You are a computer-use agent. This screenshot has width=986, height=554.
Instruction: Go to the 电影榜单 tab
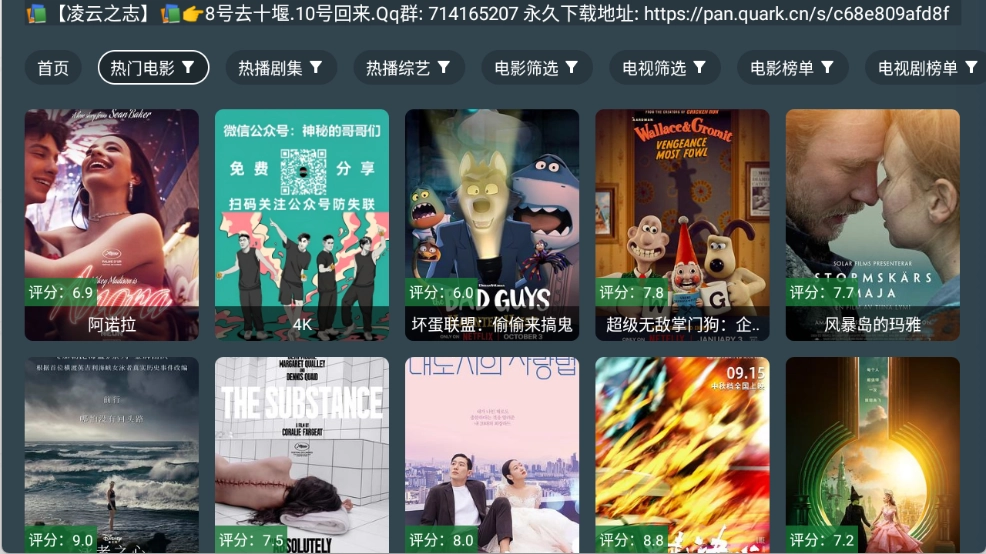click(x=792, y=68)
